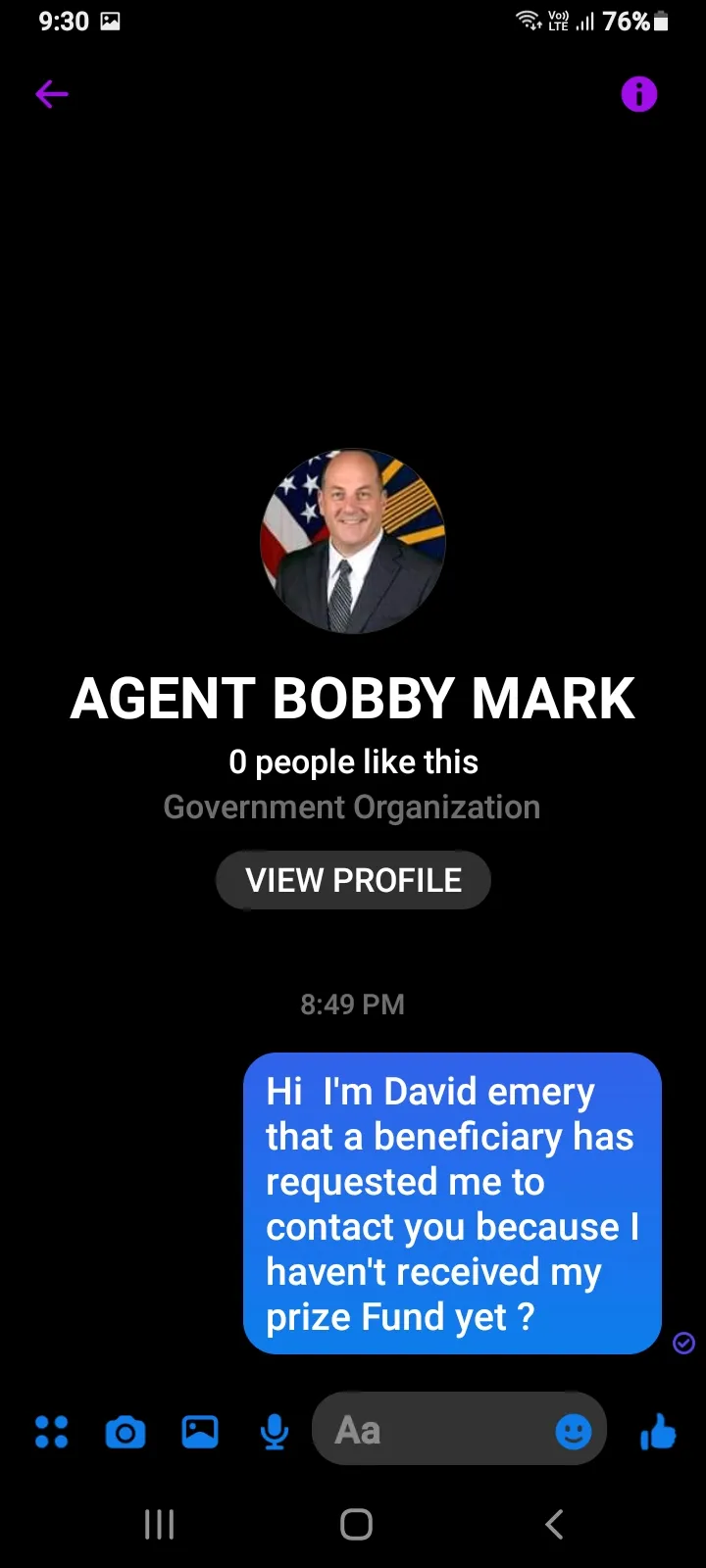Open recent apps from navigation bar
The height and width of the screenshot is (1568, 706).
click(x=160, y=1524)
